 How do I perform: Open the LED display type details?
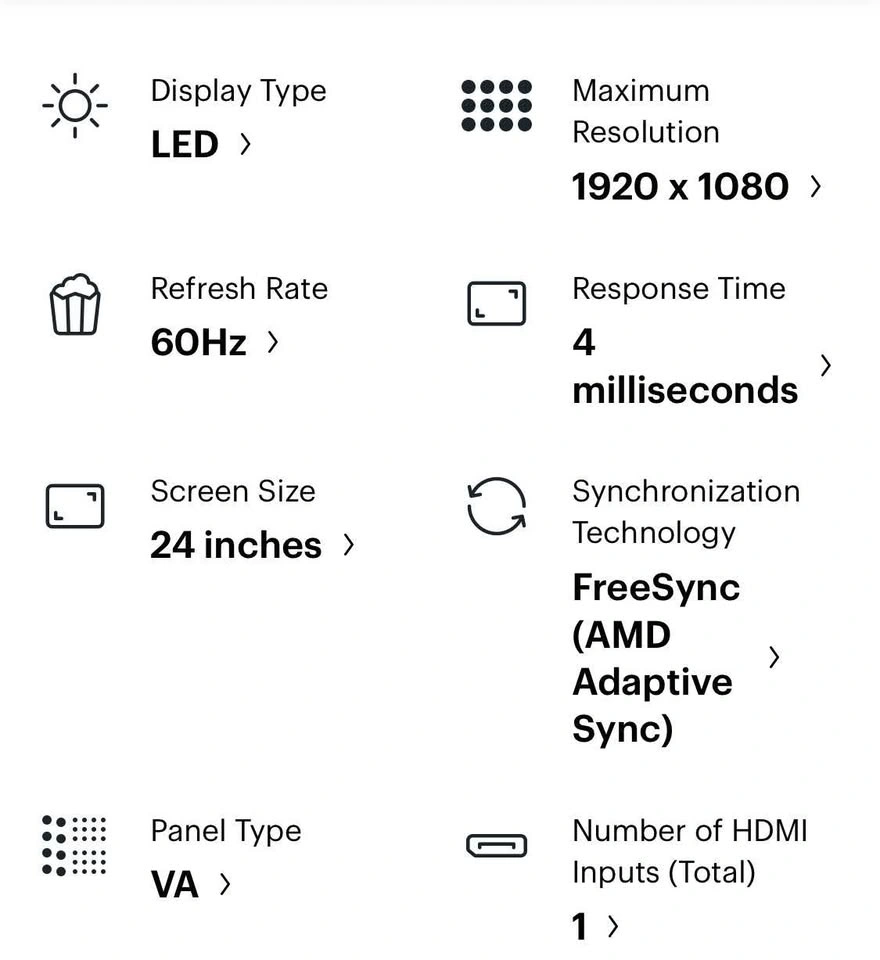tap(200, 145)
